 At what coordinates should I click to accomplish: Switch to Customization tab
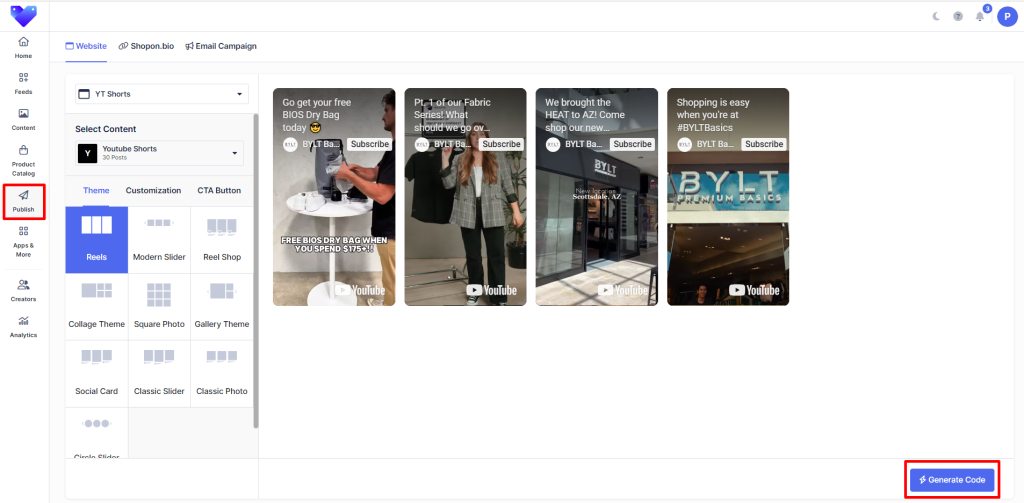point(153,190)
